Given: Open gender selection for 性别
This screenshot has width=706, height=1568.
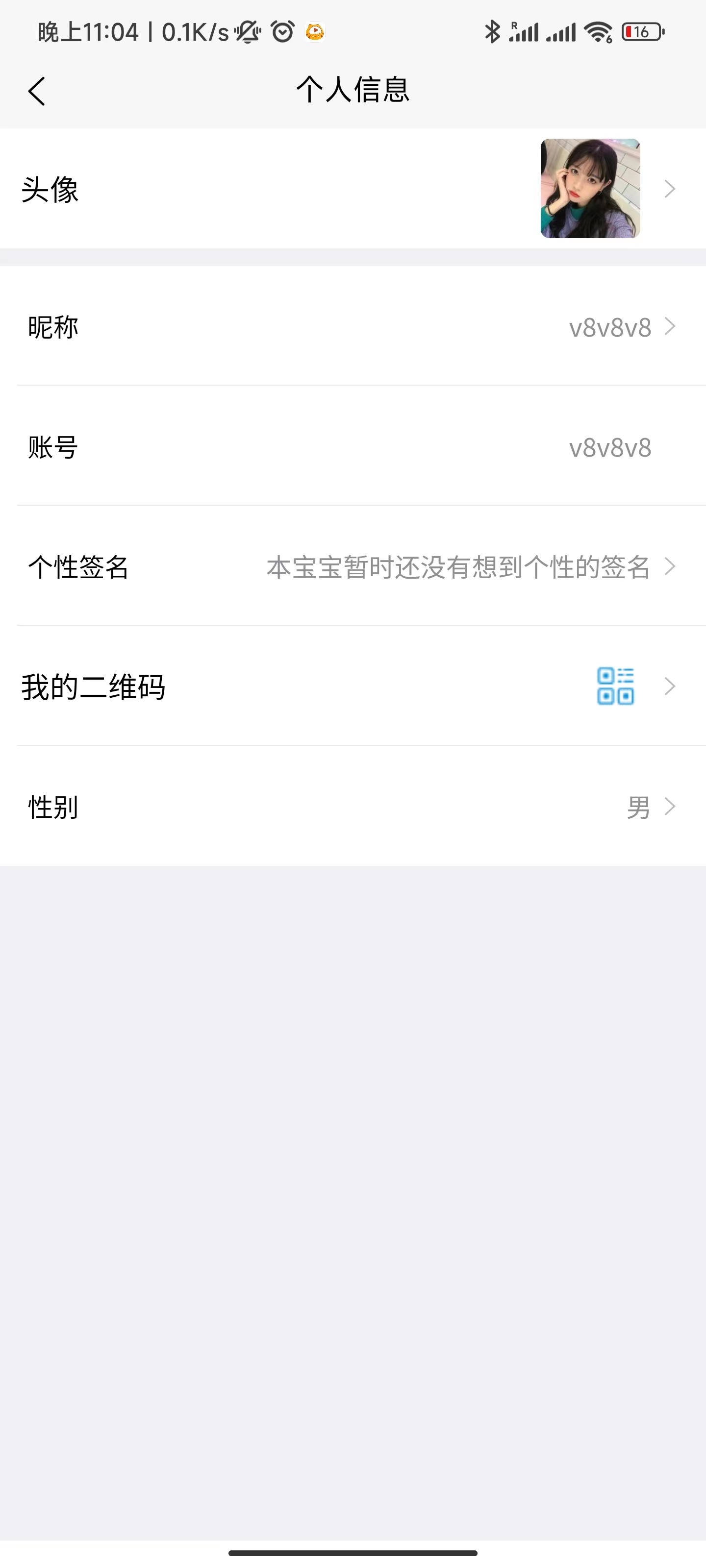Looking at the screenshot, I should (x=353, y=808).
